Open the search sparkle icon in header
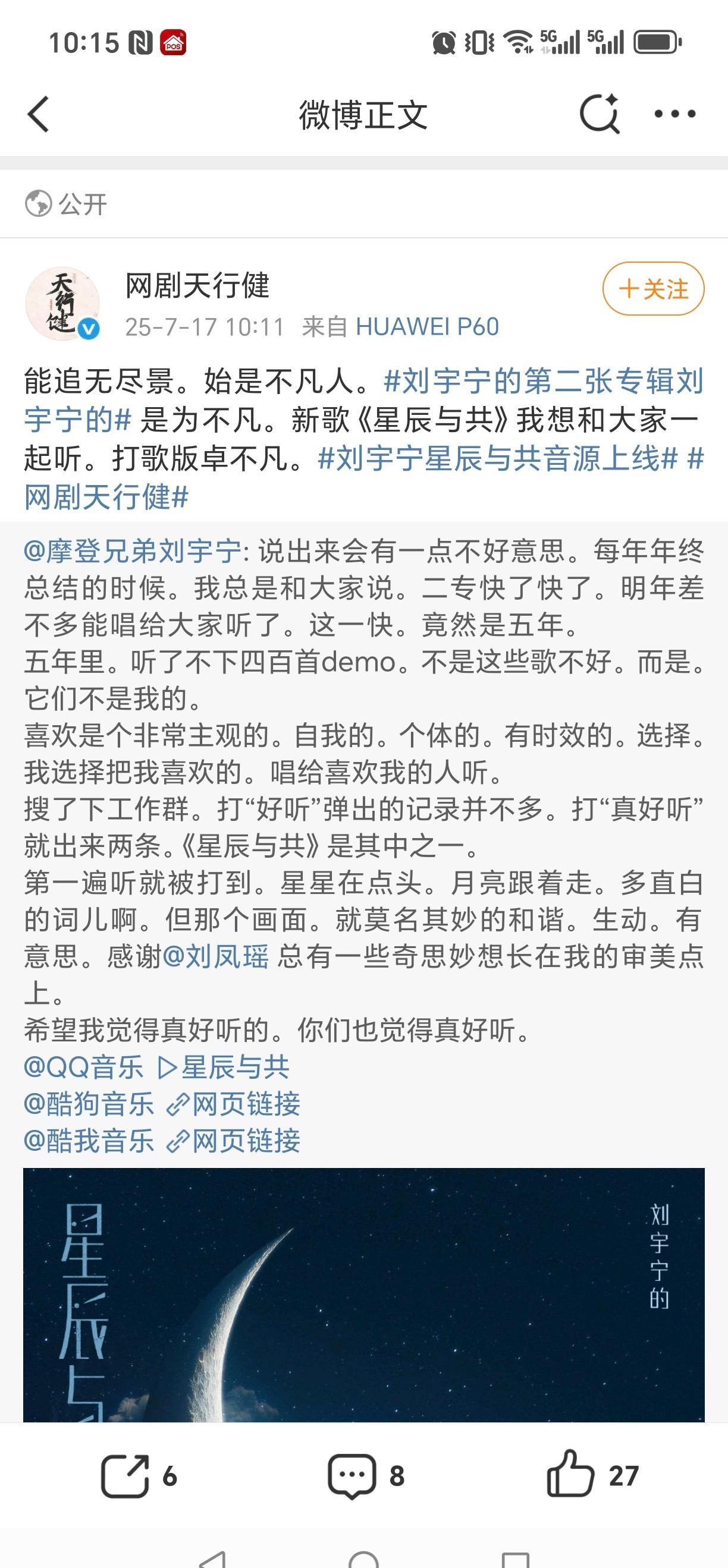This screenshot has height=1568, width=728. (600, 113)
